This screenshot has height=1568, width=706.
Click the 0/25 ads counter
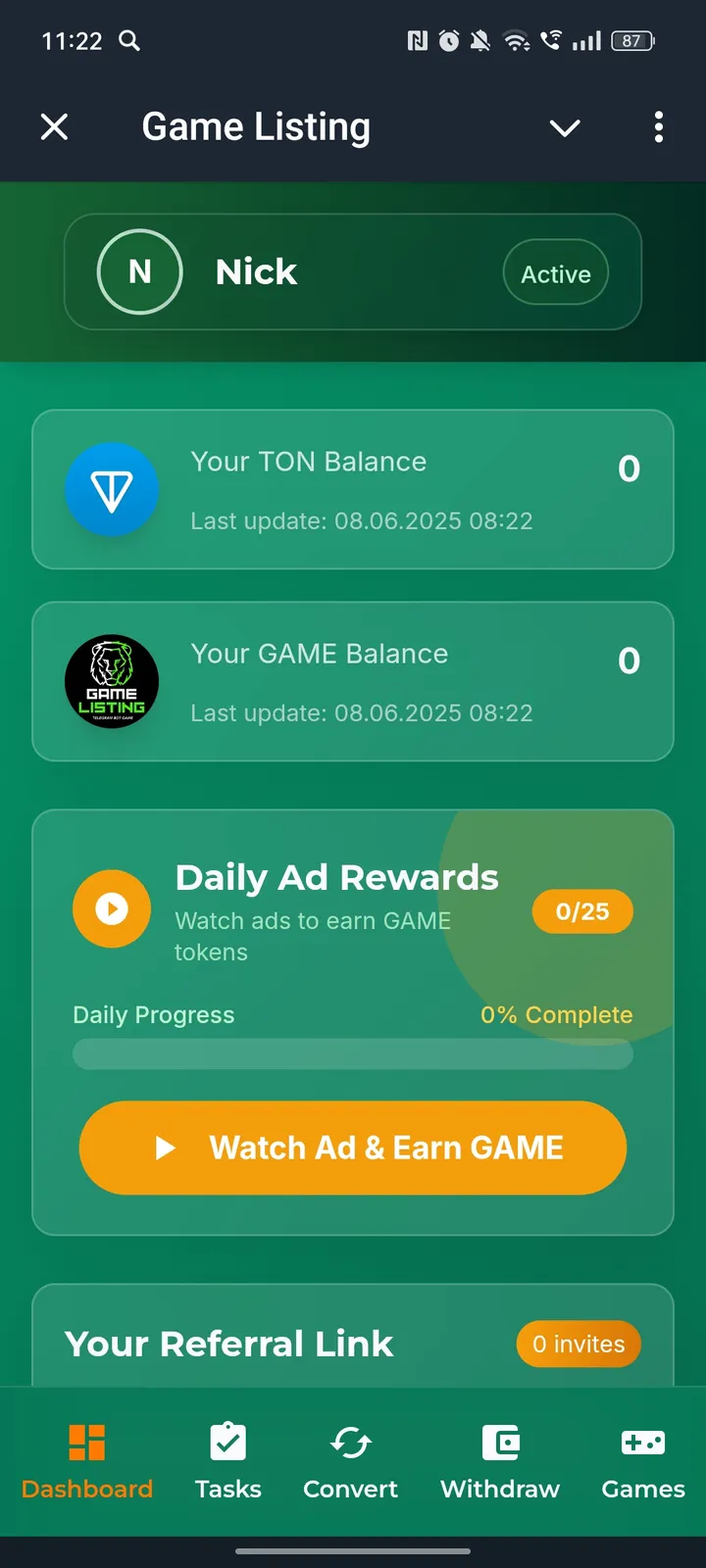[x=582, y=911]
